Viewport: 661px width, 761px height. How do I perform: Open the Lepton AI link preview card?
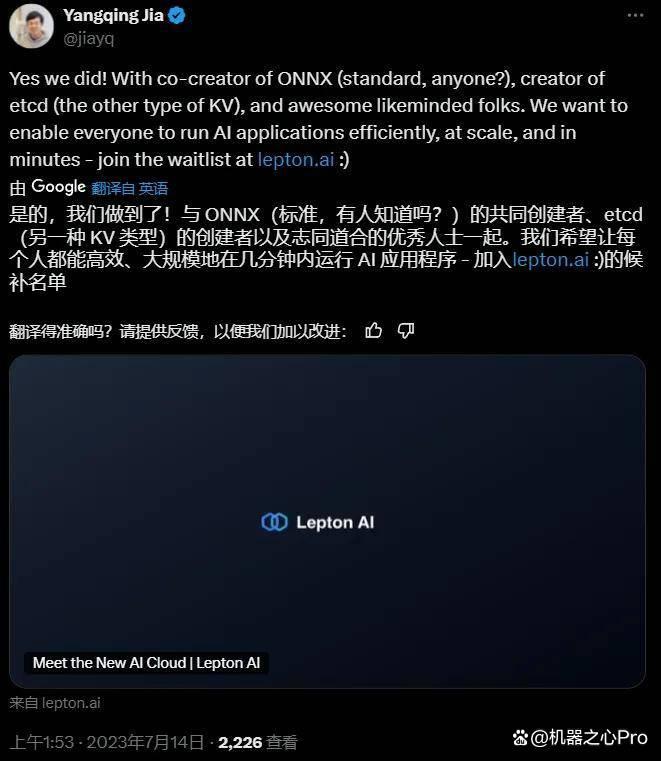[x=327, y=521]
